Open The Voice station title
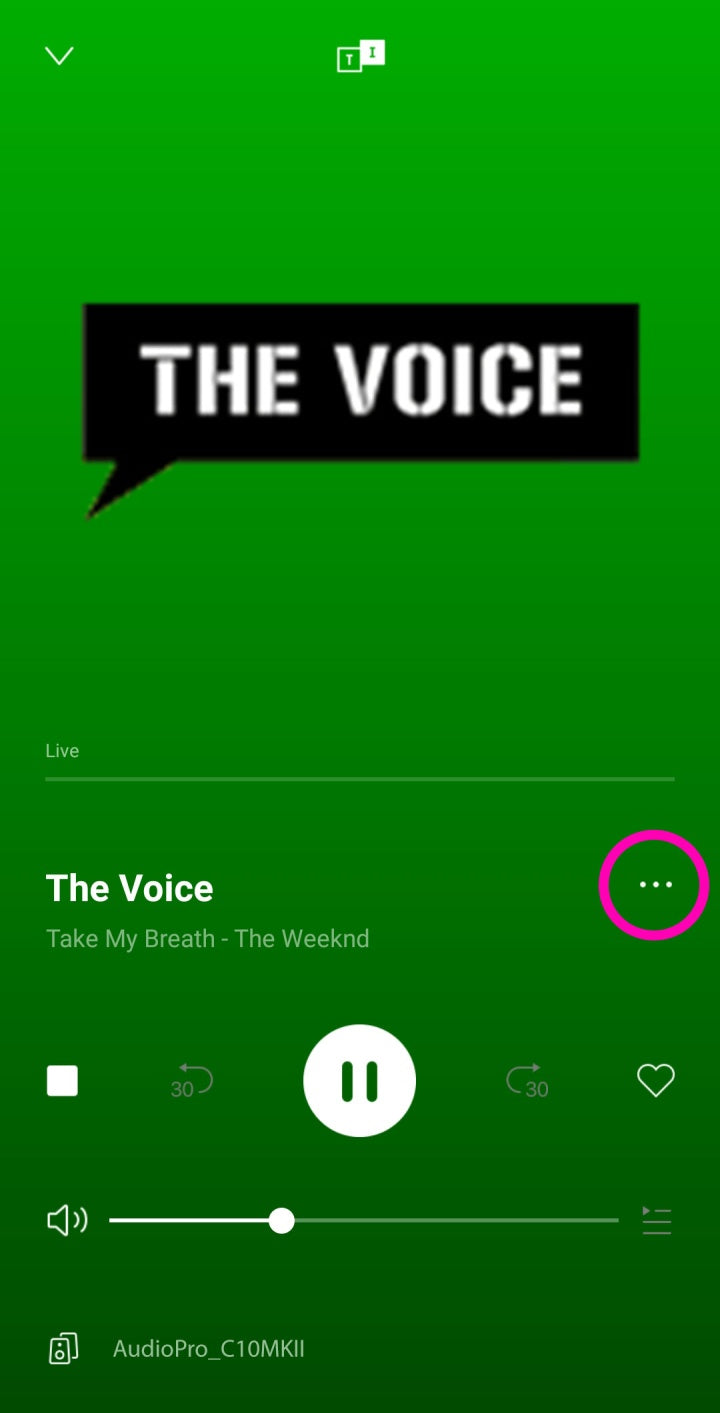Viewport: 720px width, 1413px height. point(128,888)
